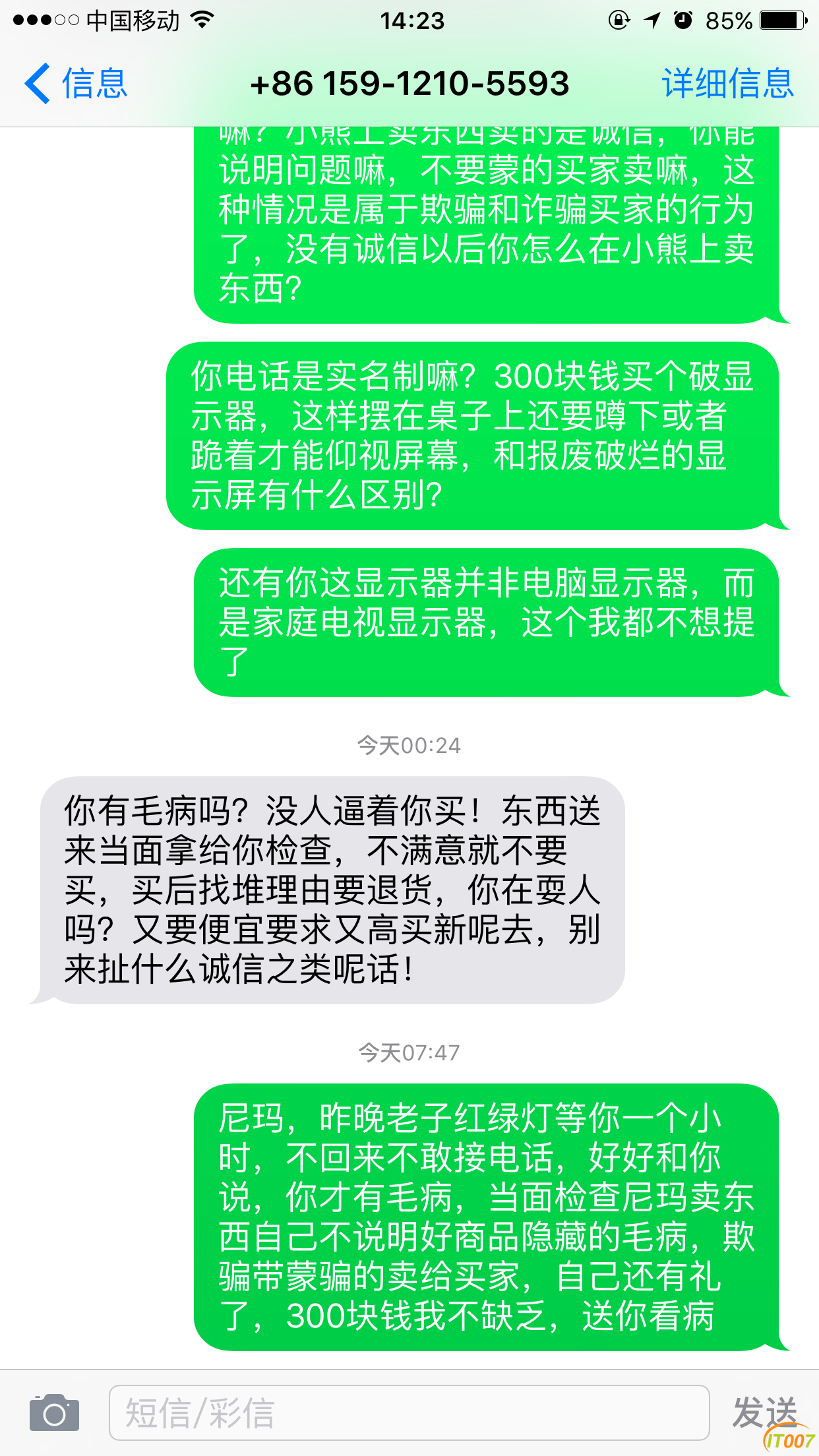Tap the camera icon to attach a photo
The image size is (819, 1456).
54,1412
